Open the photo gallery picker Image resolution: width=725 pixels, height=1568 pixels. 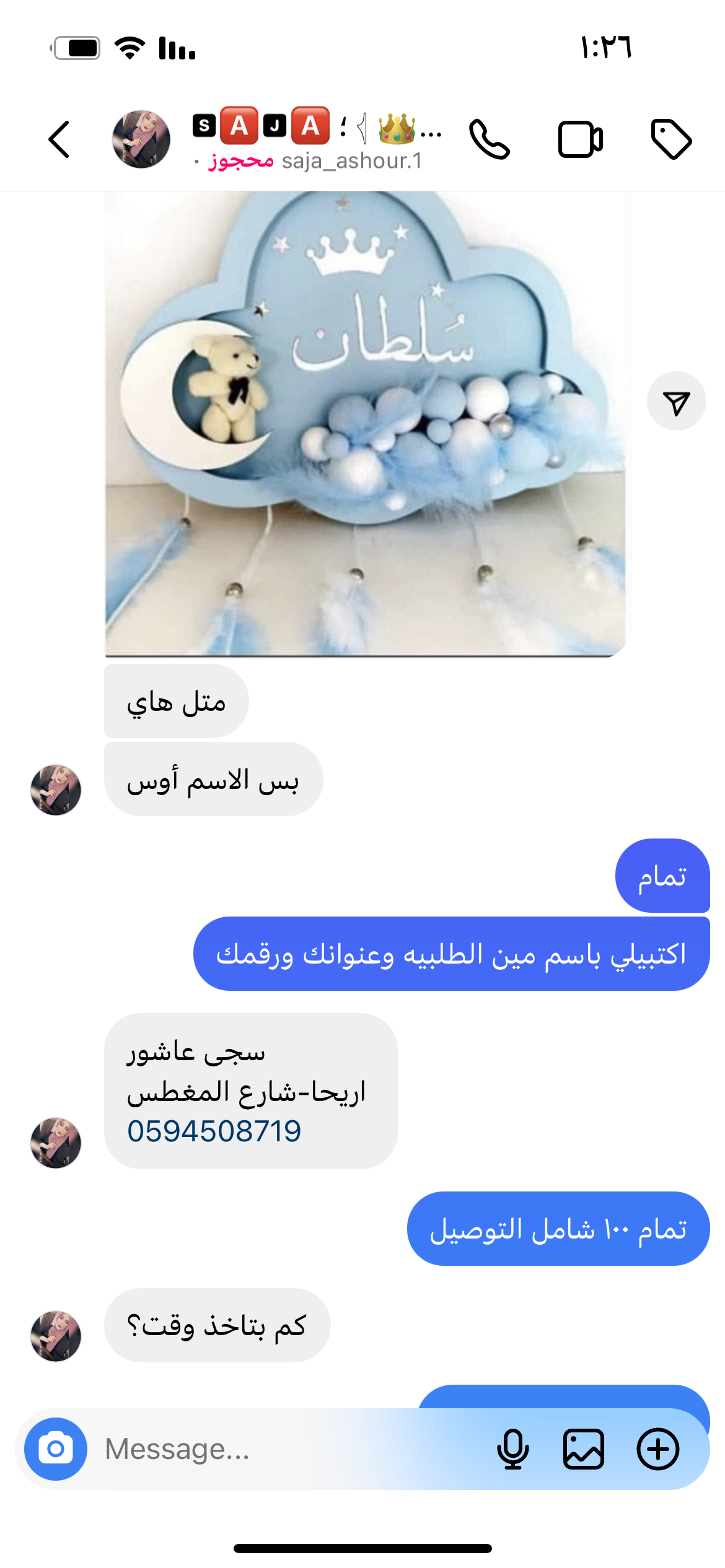coord(584,1449)
